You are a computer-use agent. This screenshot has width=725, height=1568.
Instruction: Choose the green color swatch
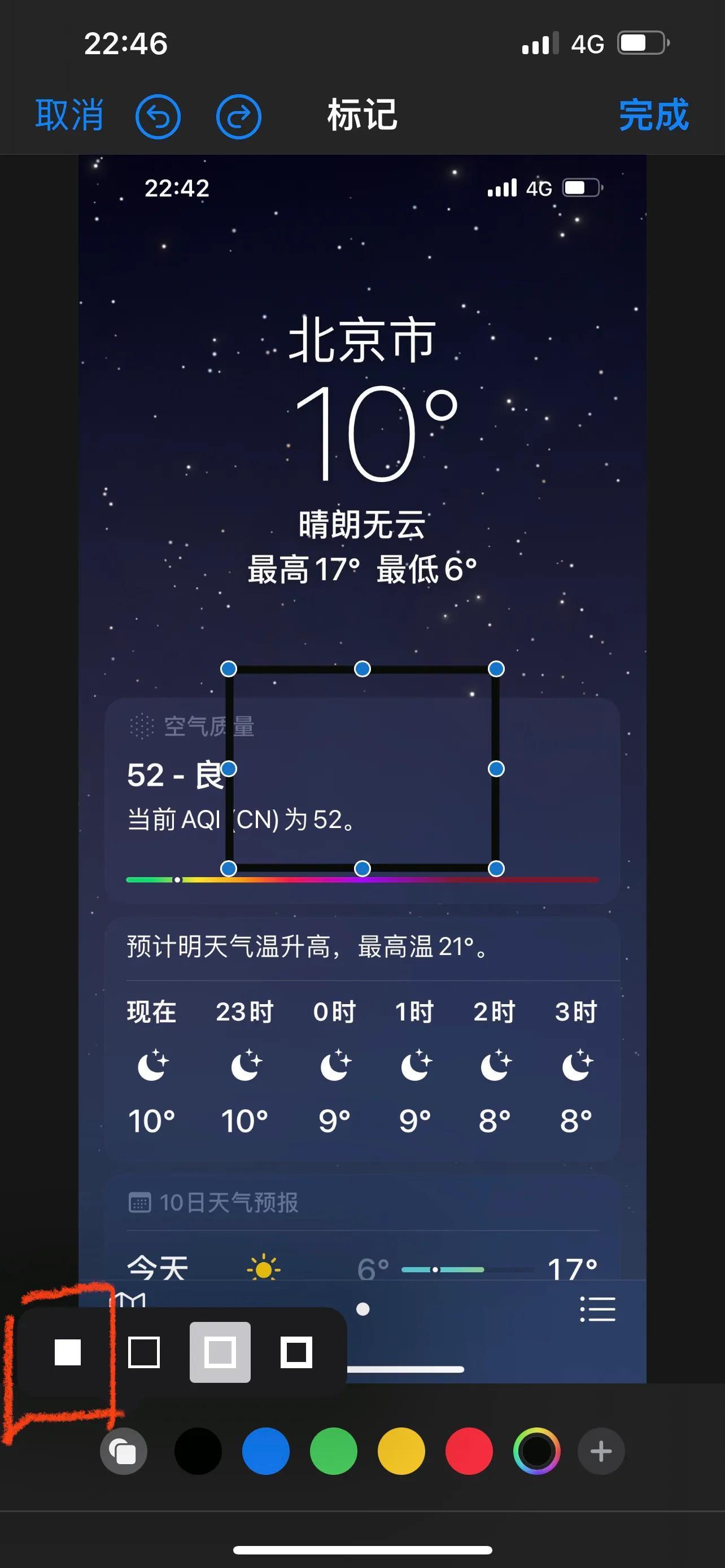point(334,1451)
